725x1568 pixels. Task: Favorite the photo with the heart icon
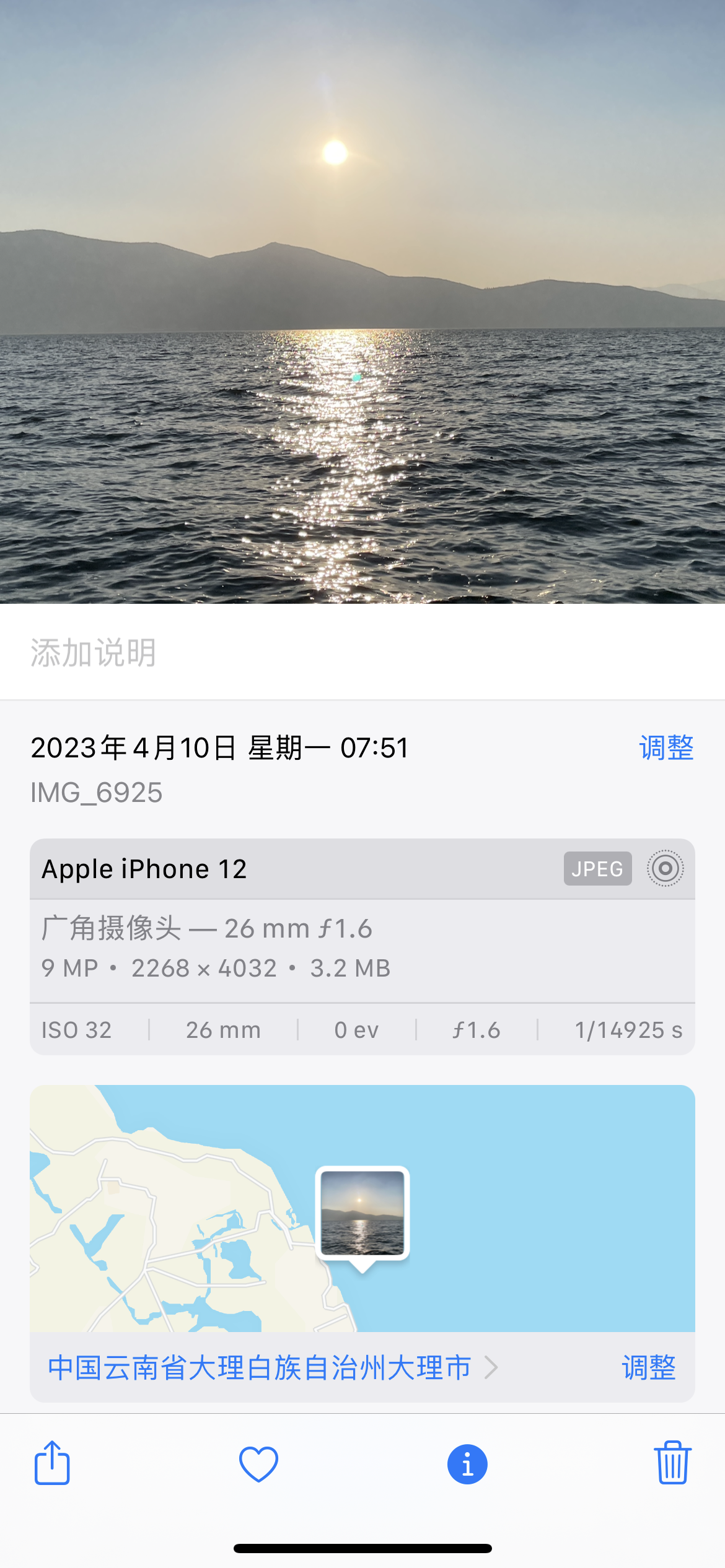(258, 1465)
